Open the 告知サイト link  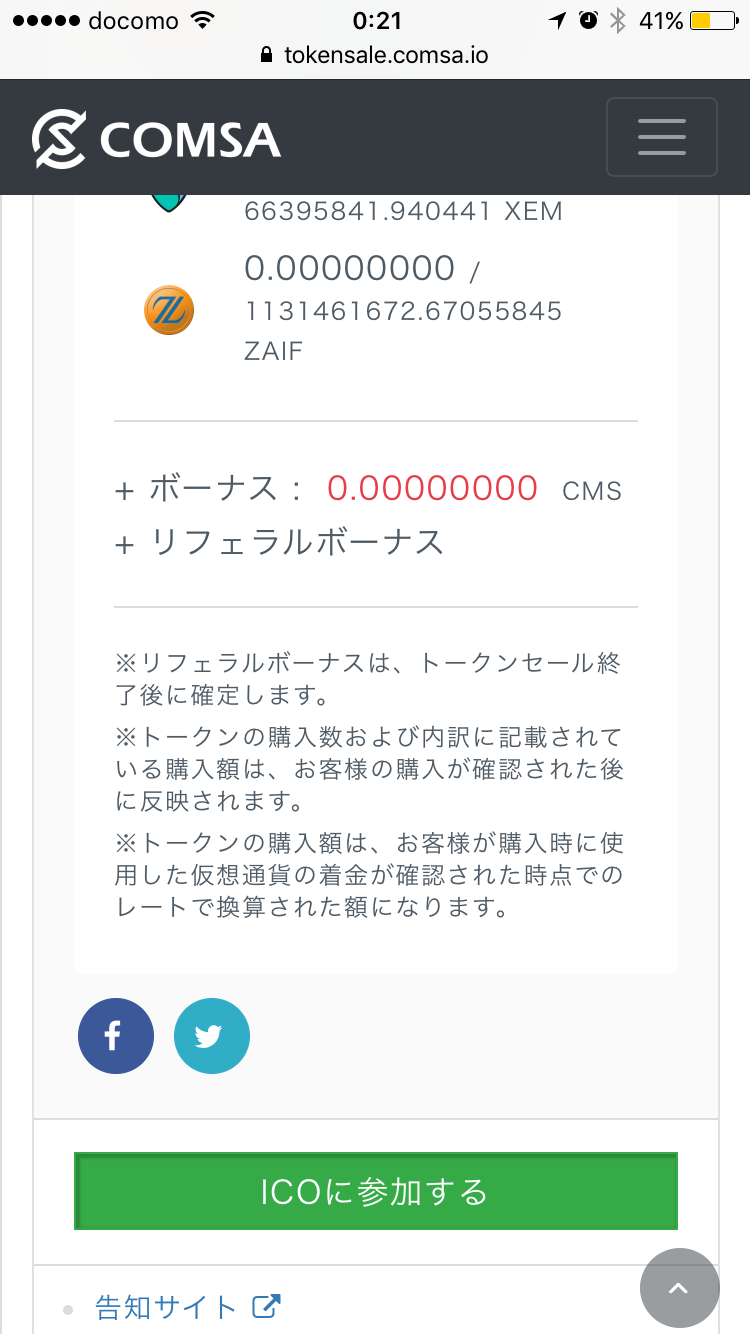coord(165,1306)
